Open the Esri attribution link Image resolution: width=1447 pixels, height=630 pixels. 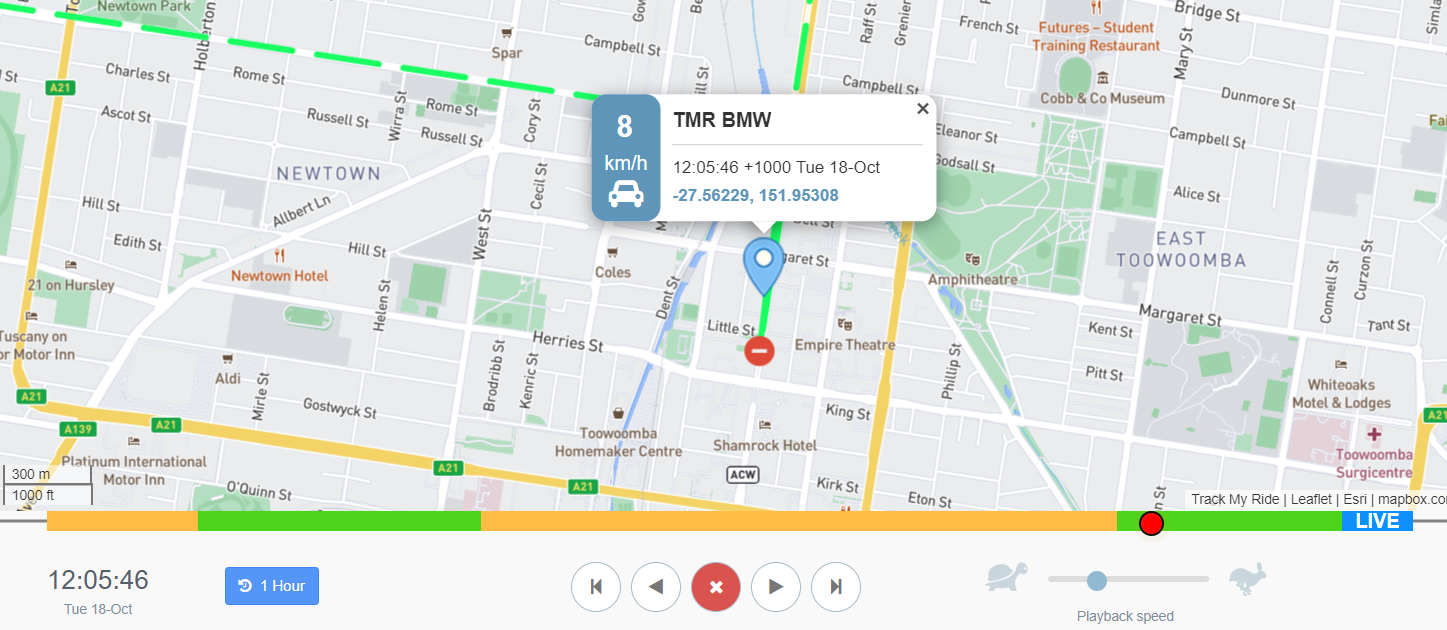coord(1355,499)
